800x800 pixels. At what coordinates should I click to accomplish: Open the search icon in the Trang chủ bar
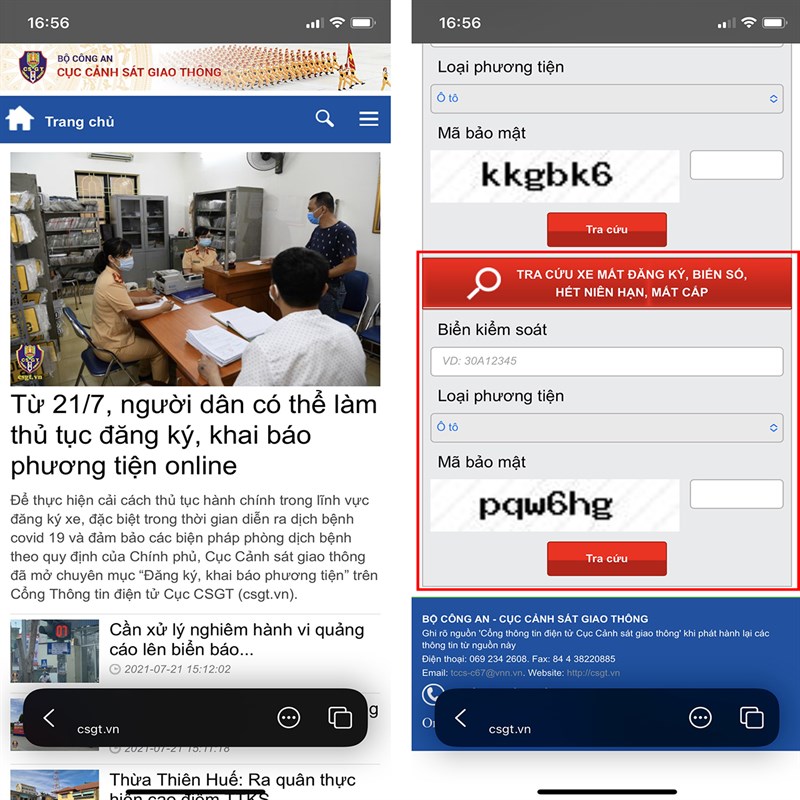[325, 119]
